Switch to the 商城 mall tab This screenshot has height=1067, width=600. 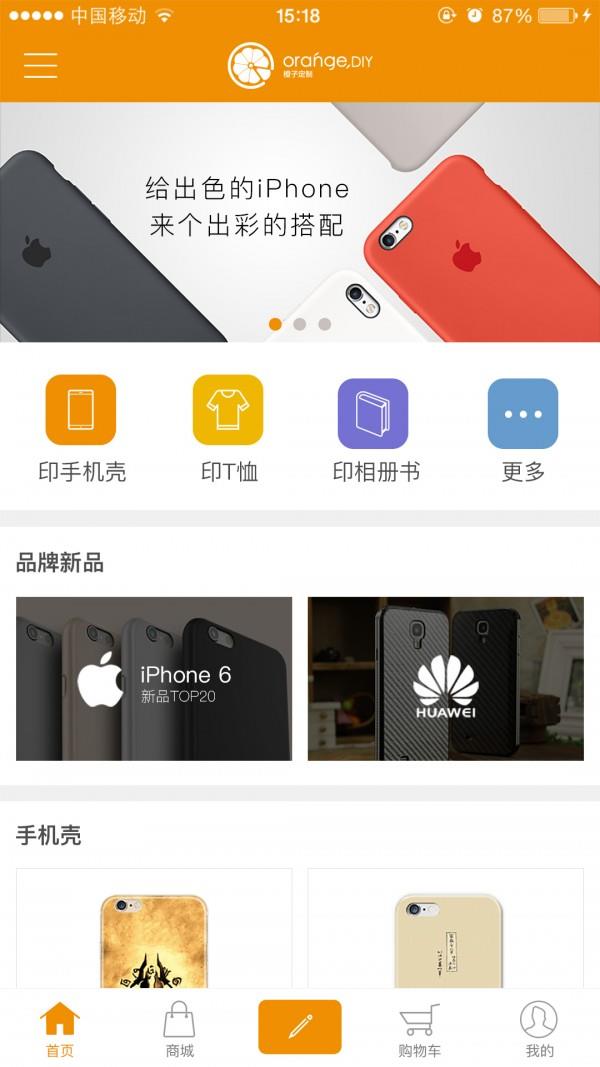point(180,1030)
